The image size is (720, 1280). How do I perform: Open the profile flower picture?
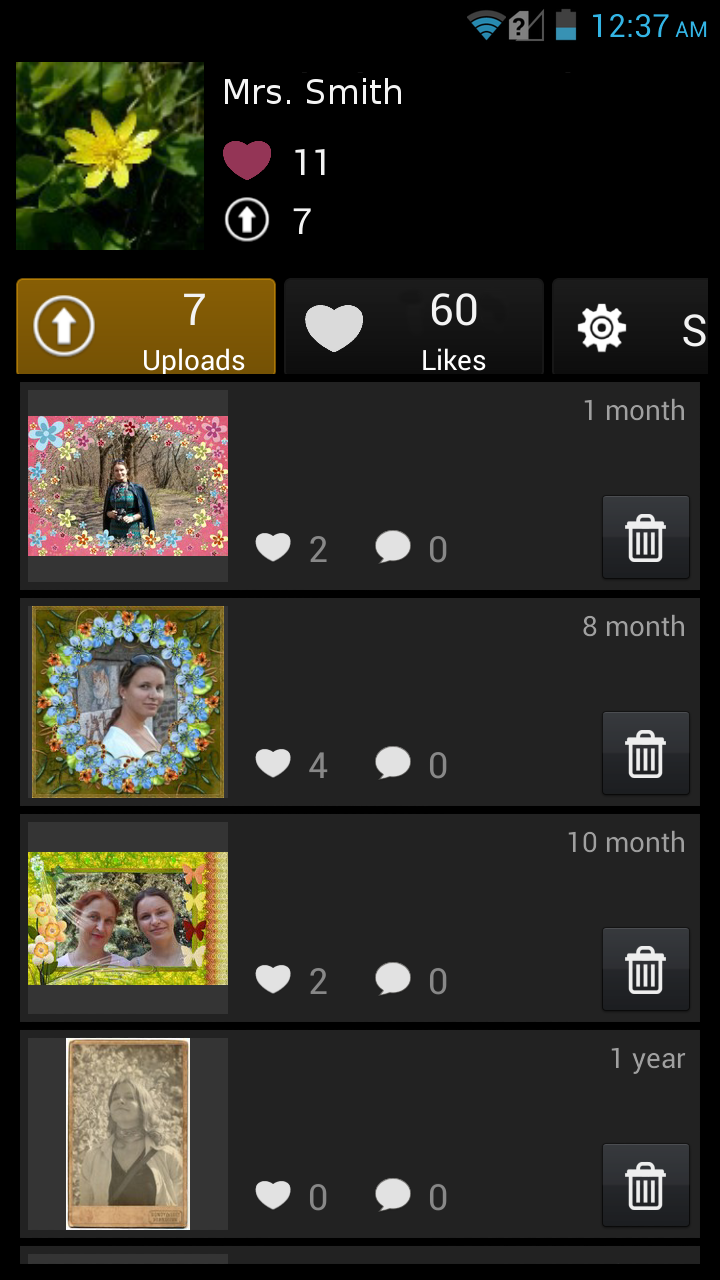(109, 156)
